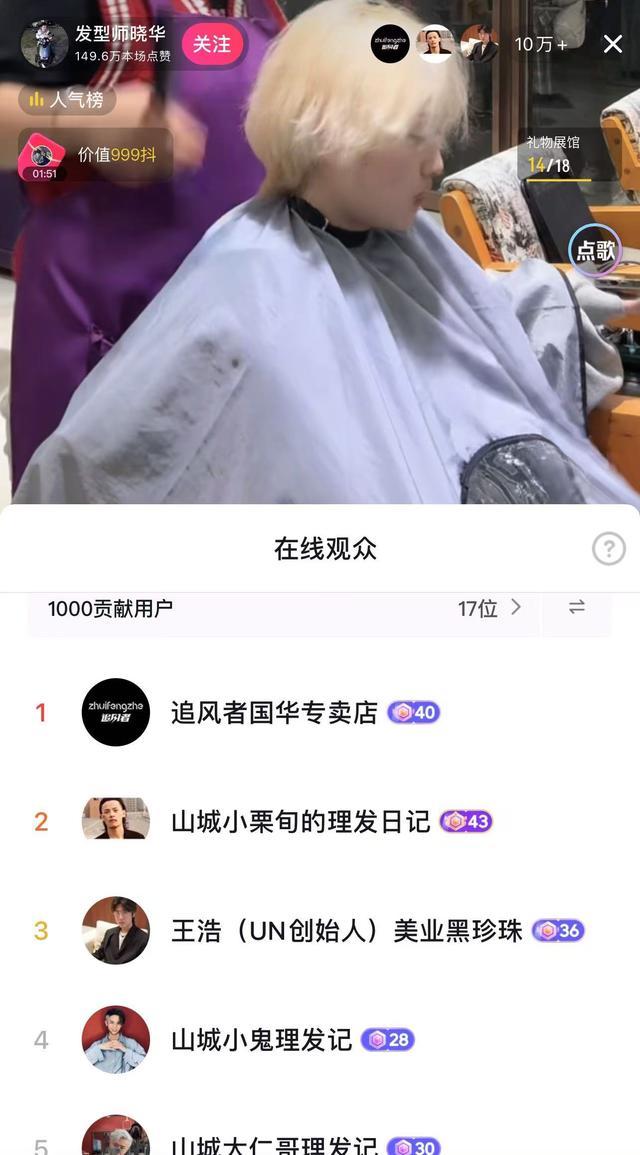Open 追风者国华专卖店 profile

(x=274, y=712)
